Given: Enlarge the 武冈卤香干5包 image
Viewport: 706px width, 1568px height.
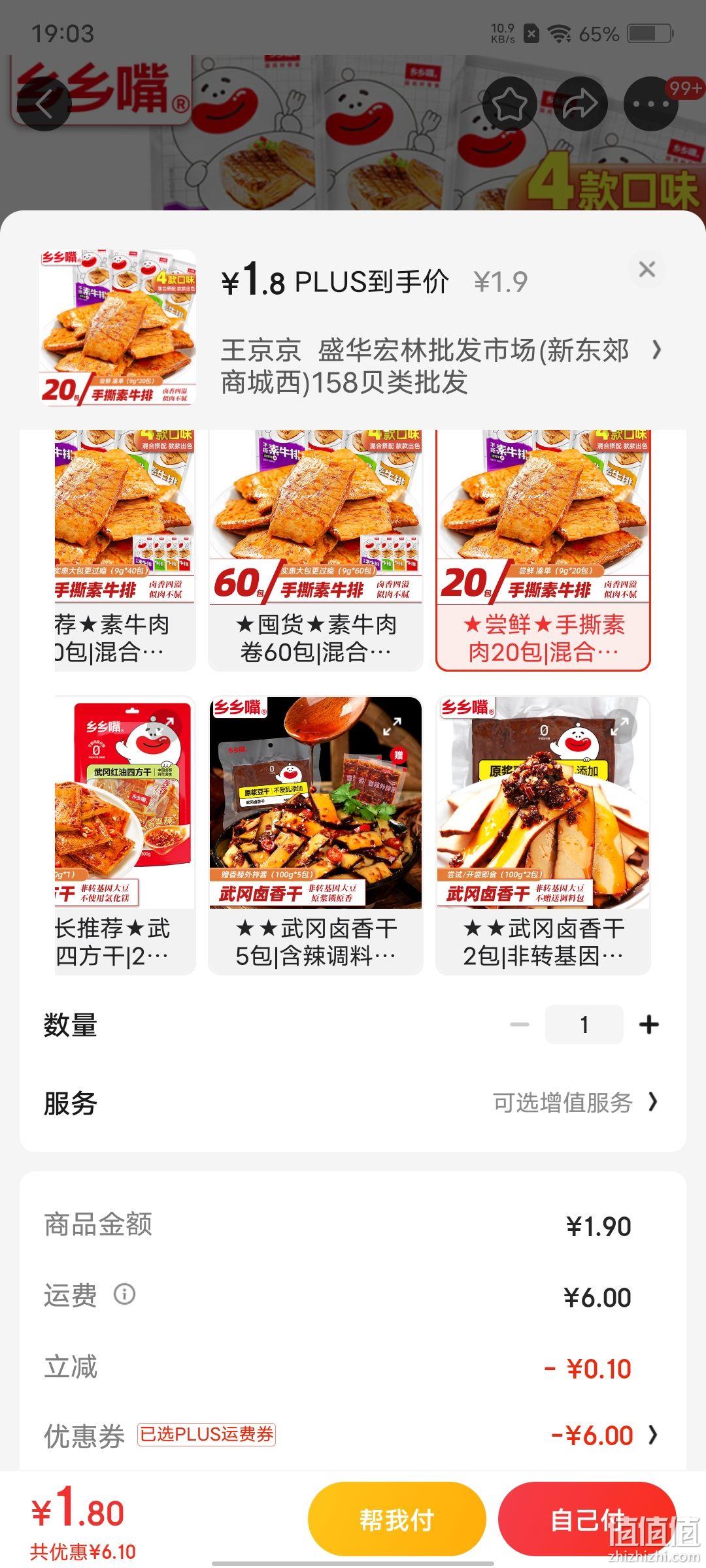Looking at the screenshot, I should click(x=392, y=726).
